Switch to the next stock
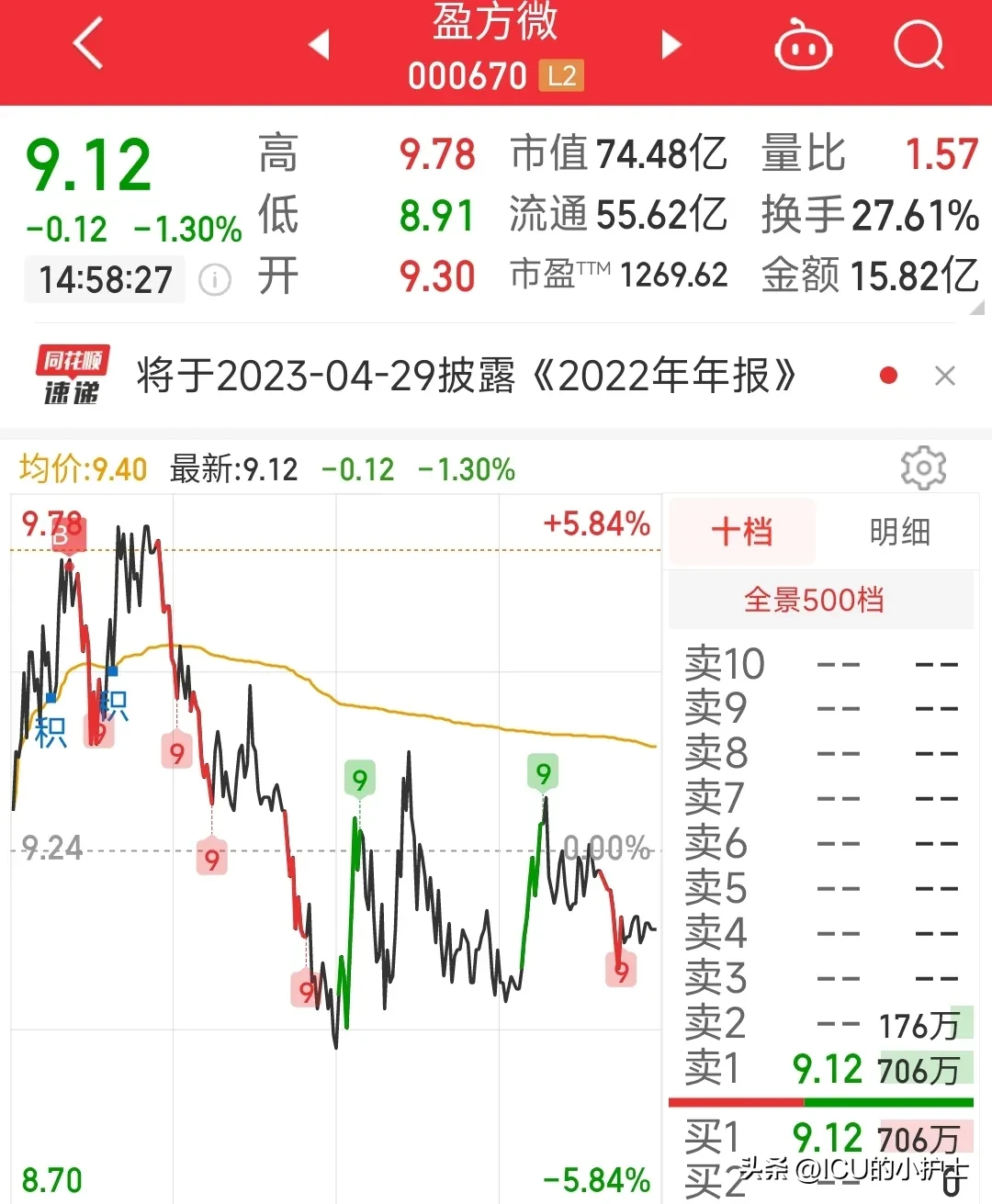Image resolution: width=992 pixels, height=1204 pixels. pos(671,44)
